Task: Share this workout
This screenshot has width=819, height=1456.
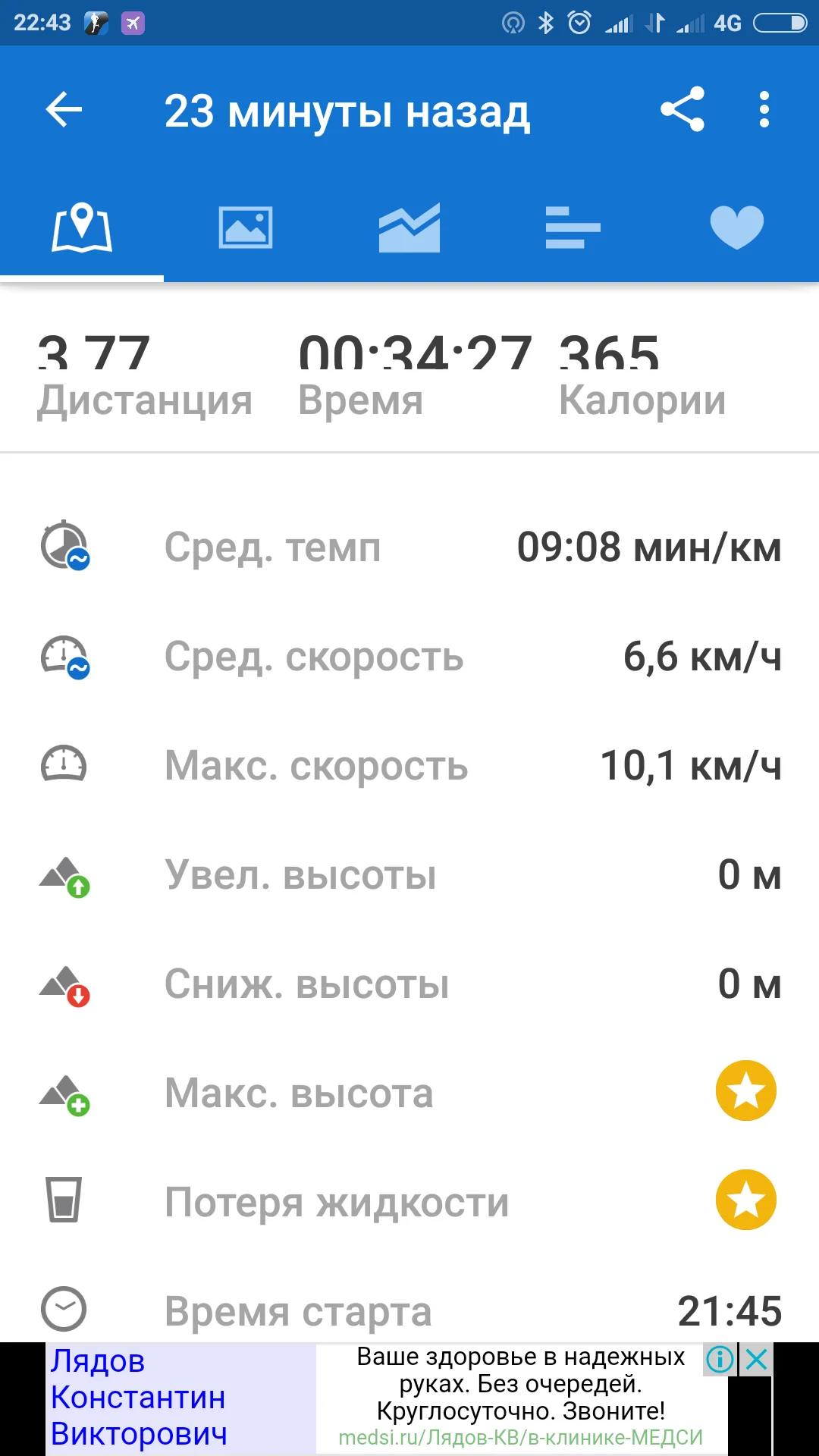Action: [x=682, y=111]
